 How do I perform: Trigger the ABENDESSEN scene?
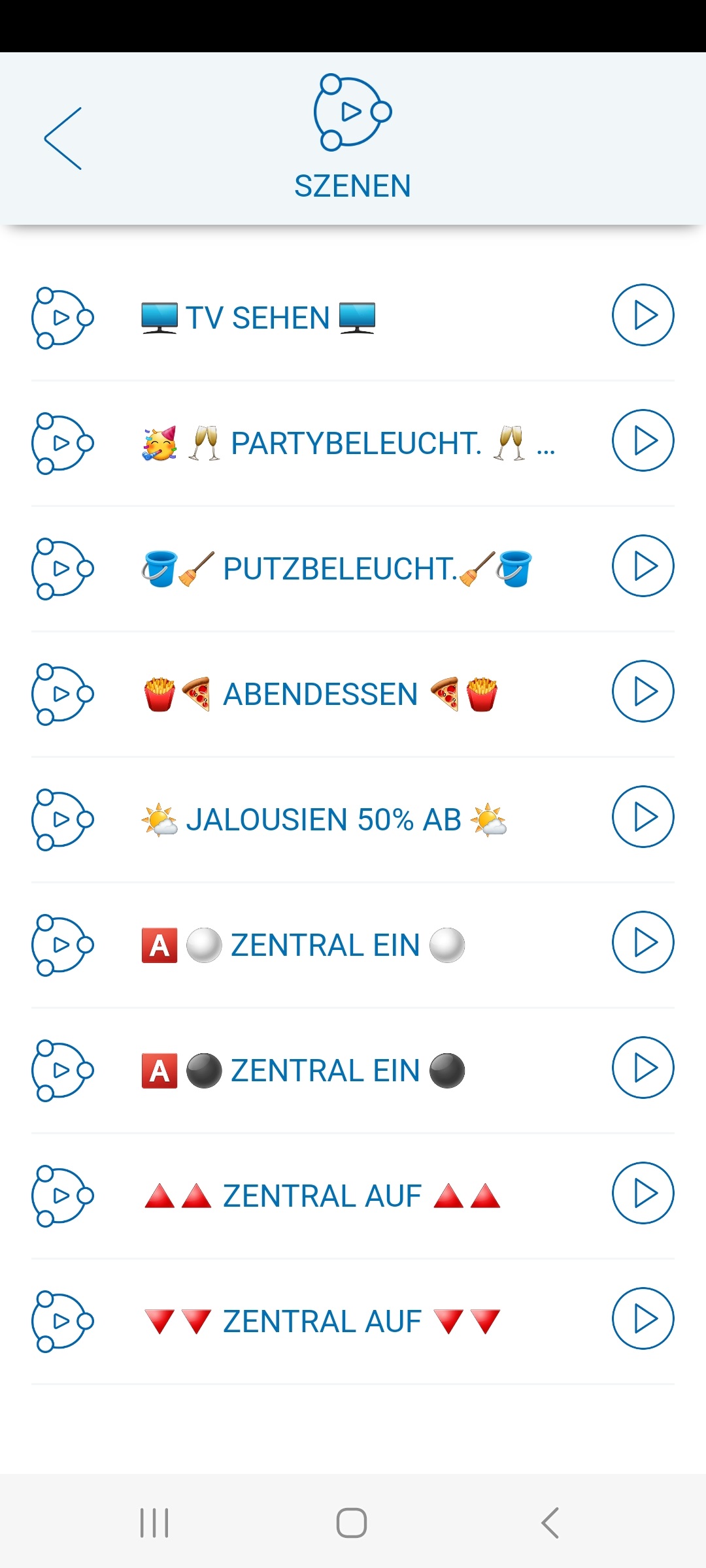coord(643,691)
